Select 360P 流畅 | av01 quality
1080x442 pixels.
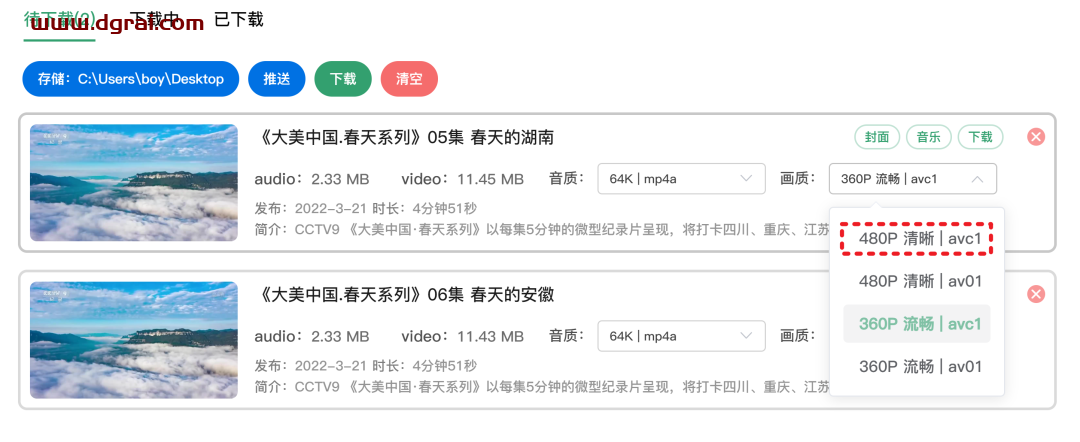click(x=919, y=367)
